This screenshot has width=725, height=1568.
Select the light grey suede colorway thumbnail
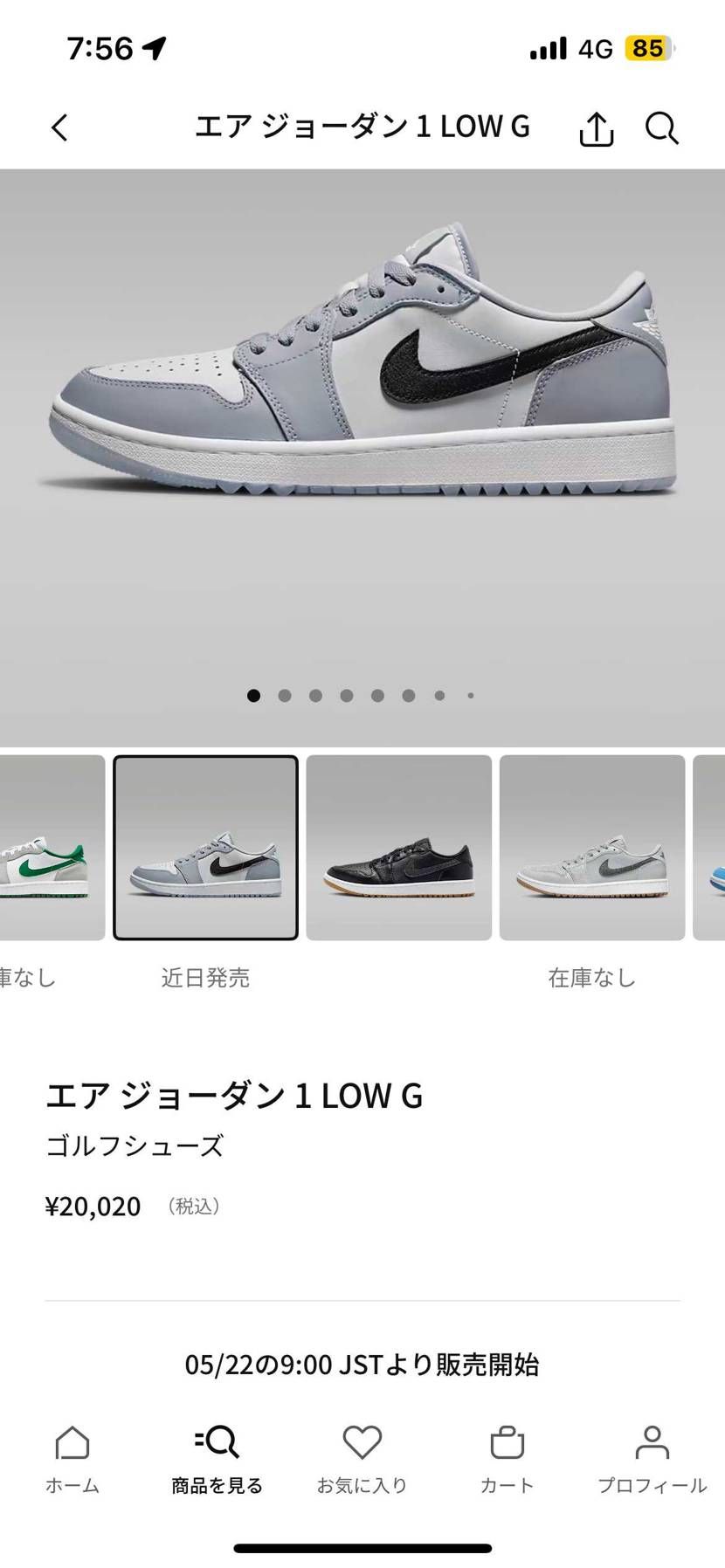[592, 848]
